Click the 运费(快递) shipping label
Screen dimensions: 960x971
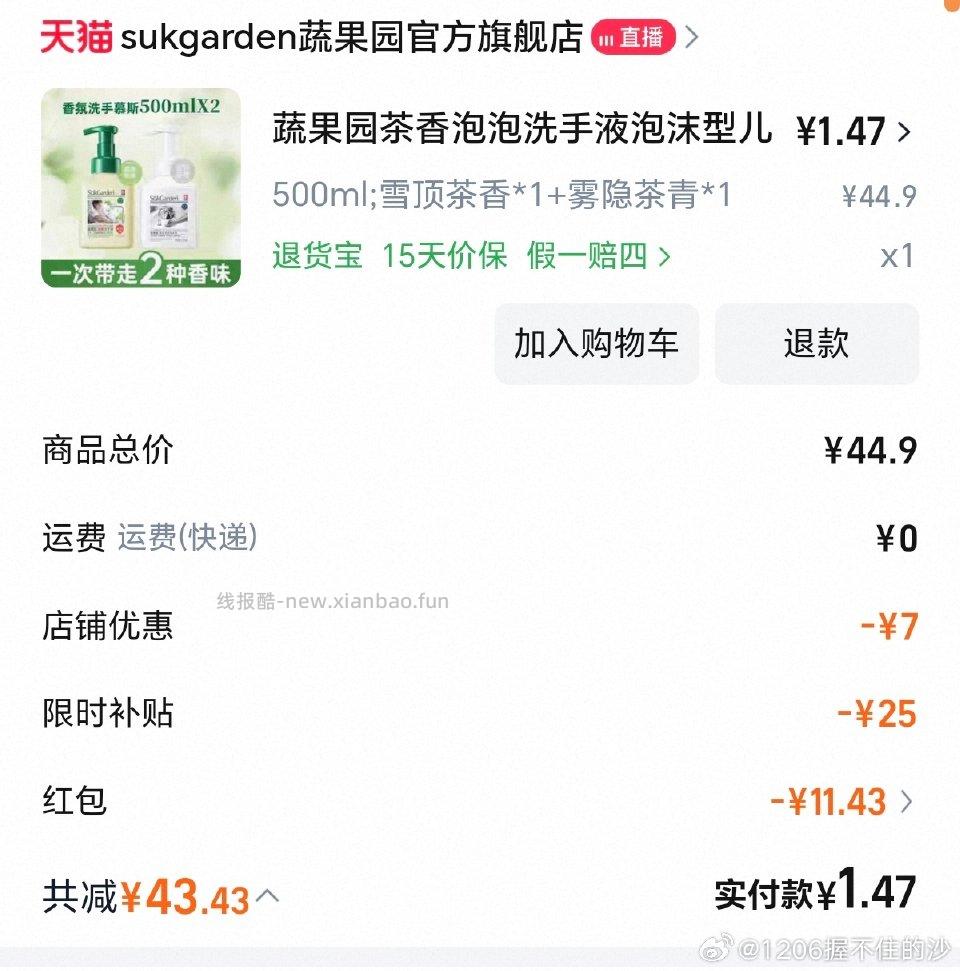188,538
